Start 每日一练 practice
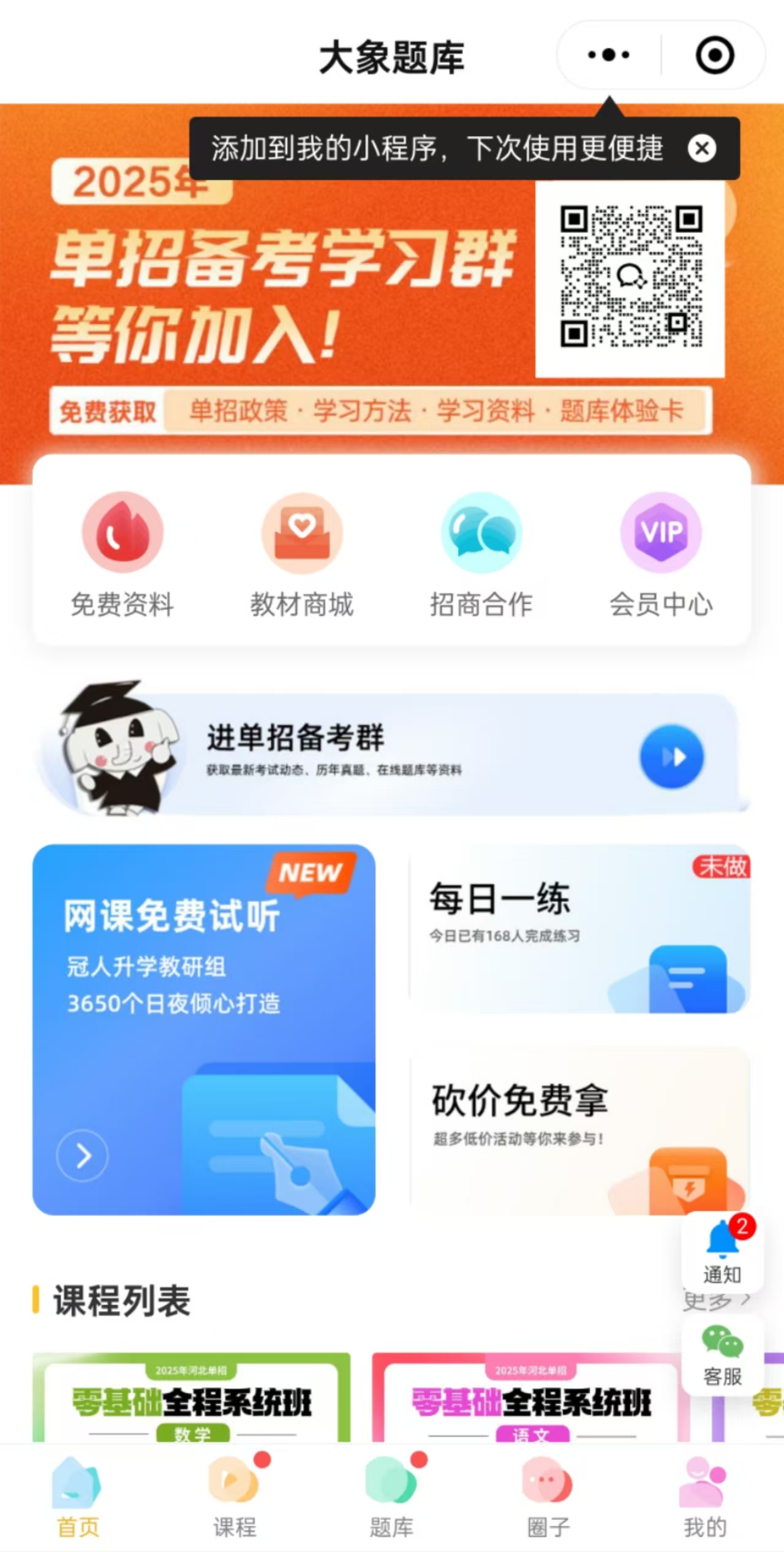This screenshot has width=784, height=1552. 580,929
